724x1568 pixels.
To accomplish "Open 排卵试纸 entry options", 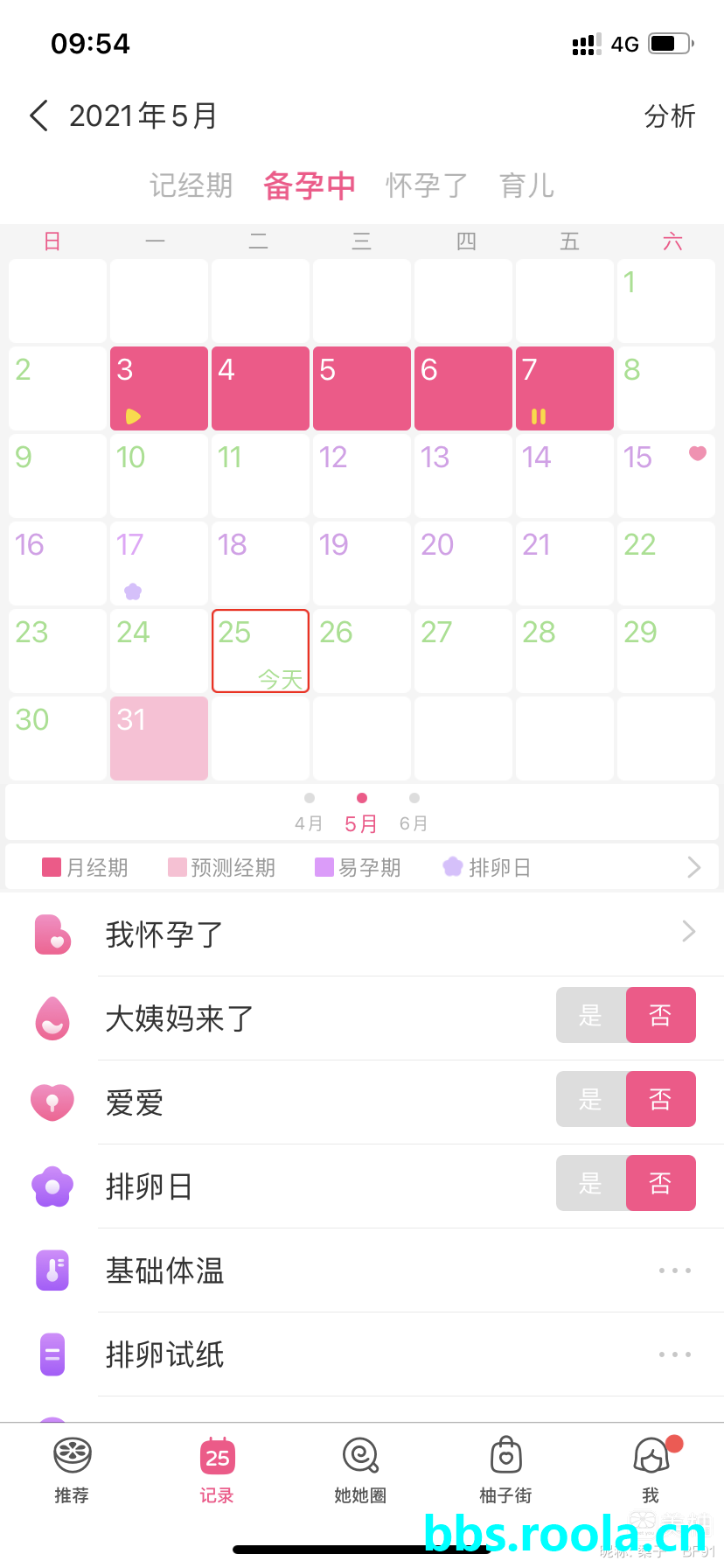I will click(x=674, y=1354).
